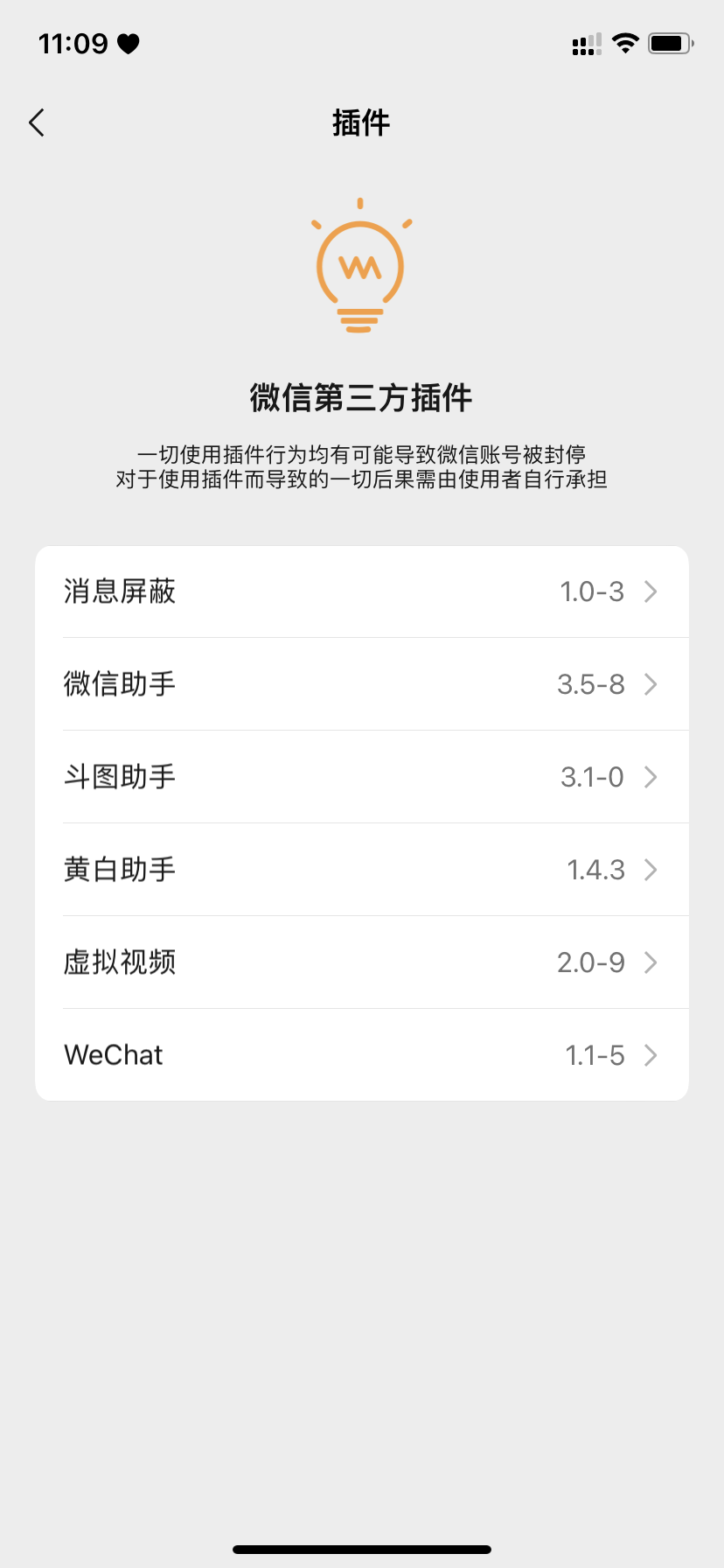This screenshot has width=724, height=1568.
Task: Open the 黄白助手 plugin page
Action: tap(362, 870)
